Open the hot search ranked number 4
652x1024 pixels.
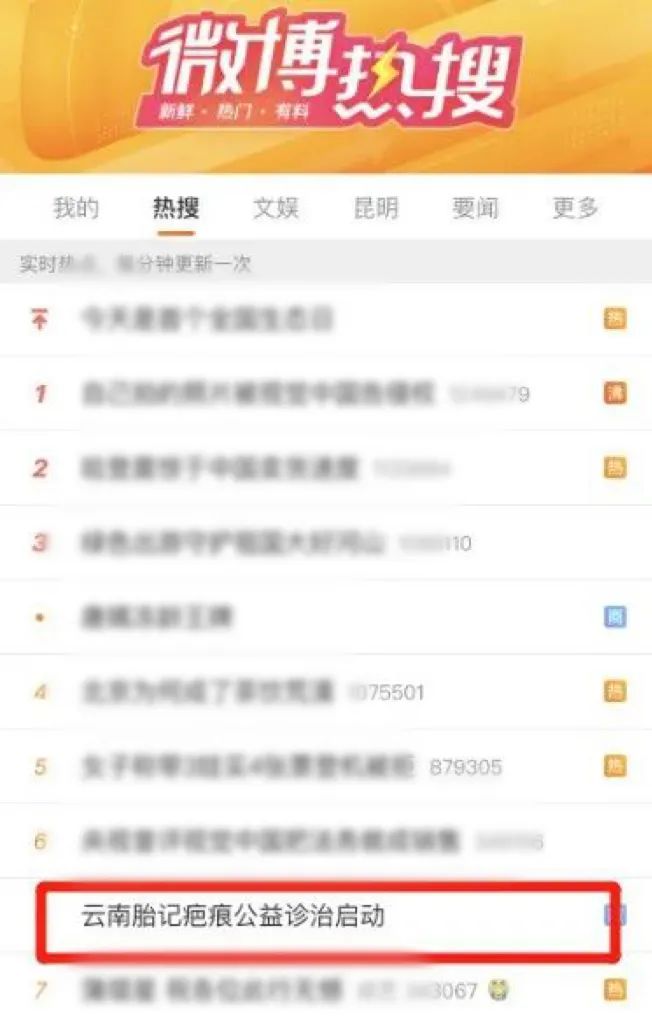pyautogui.click(x=212, y=692)
